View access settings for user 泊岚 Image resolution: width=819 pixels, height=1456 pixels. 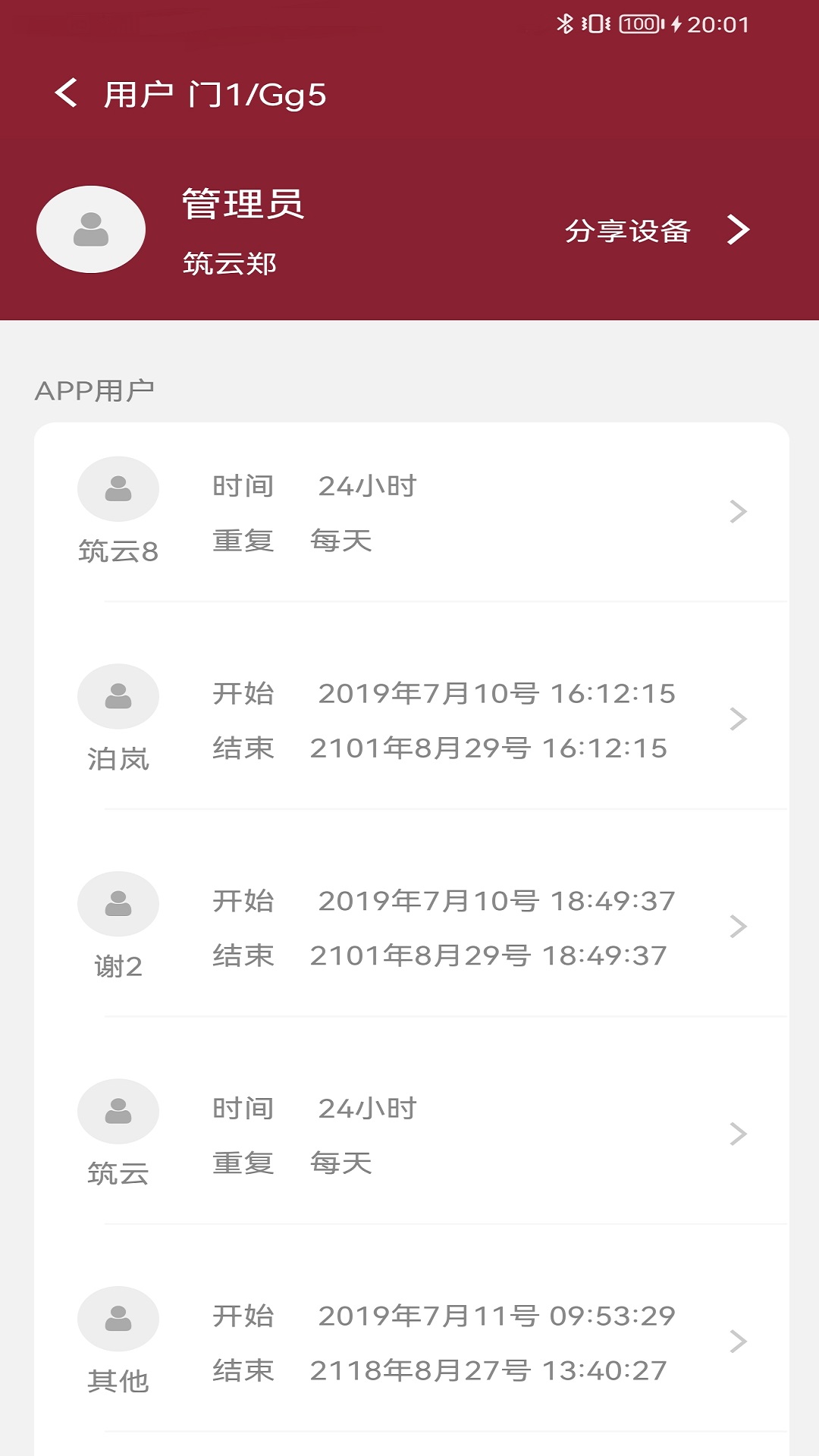click(409, 720)
